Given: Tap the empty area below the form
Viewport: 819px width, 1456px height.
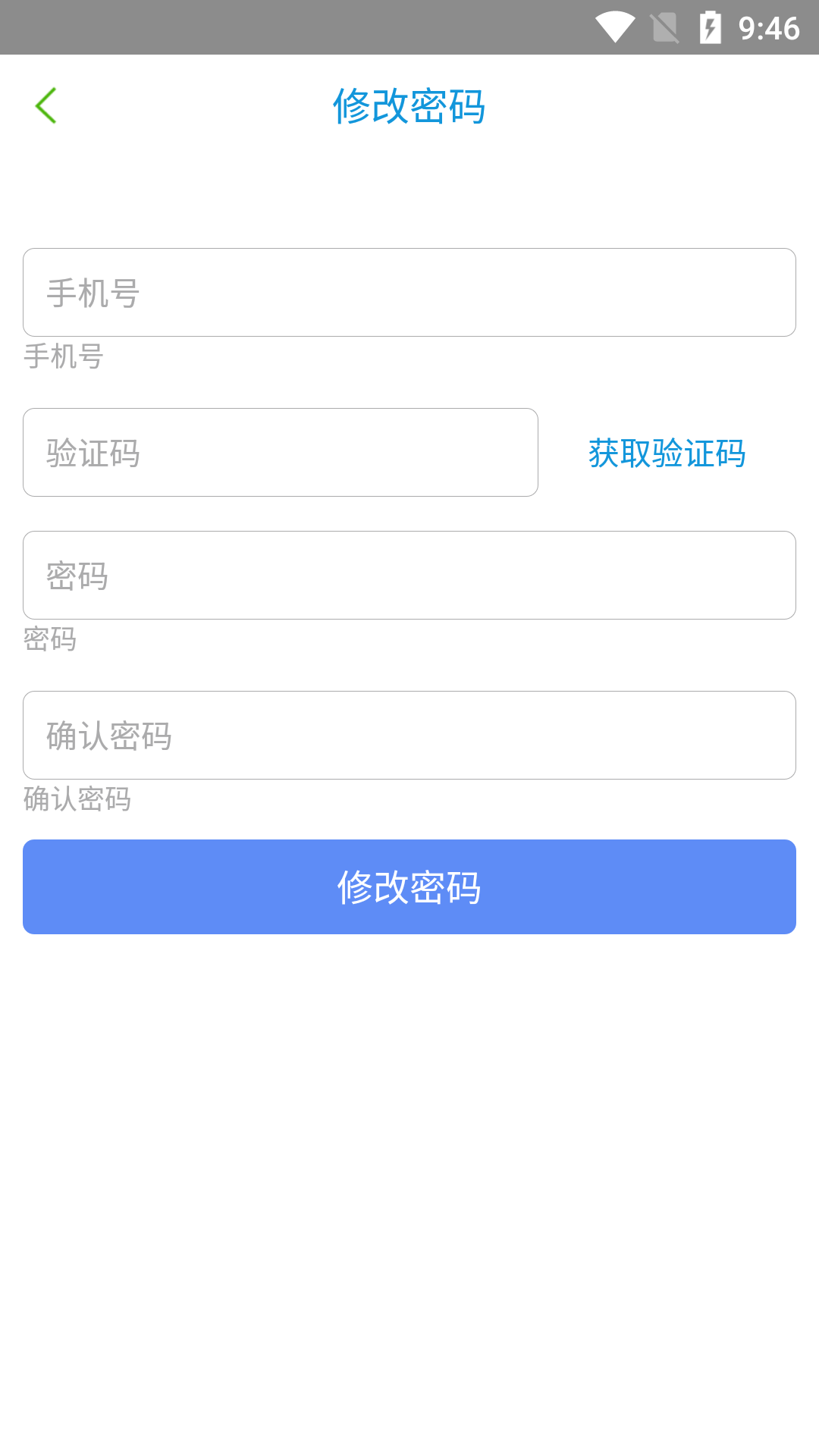Looking at the screenshot, I should (409, 1137).
